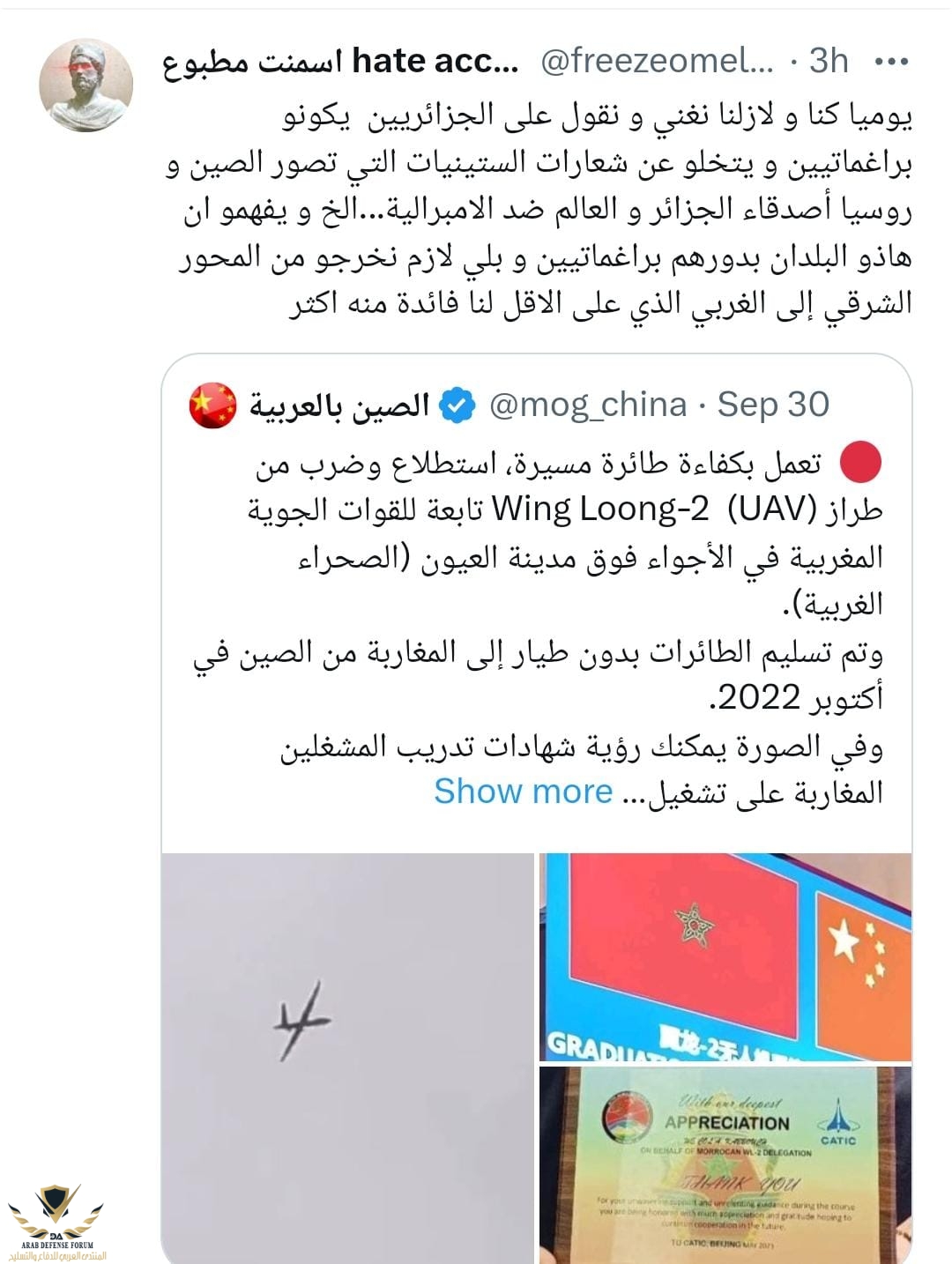Image resolution: width=952 pixels, height=1264 pixels.
Task: View the drone-in-sky photo
Action: (x=347, y=1056)
